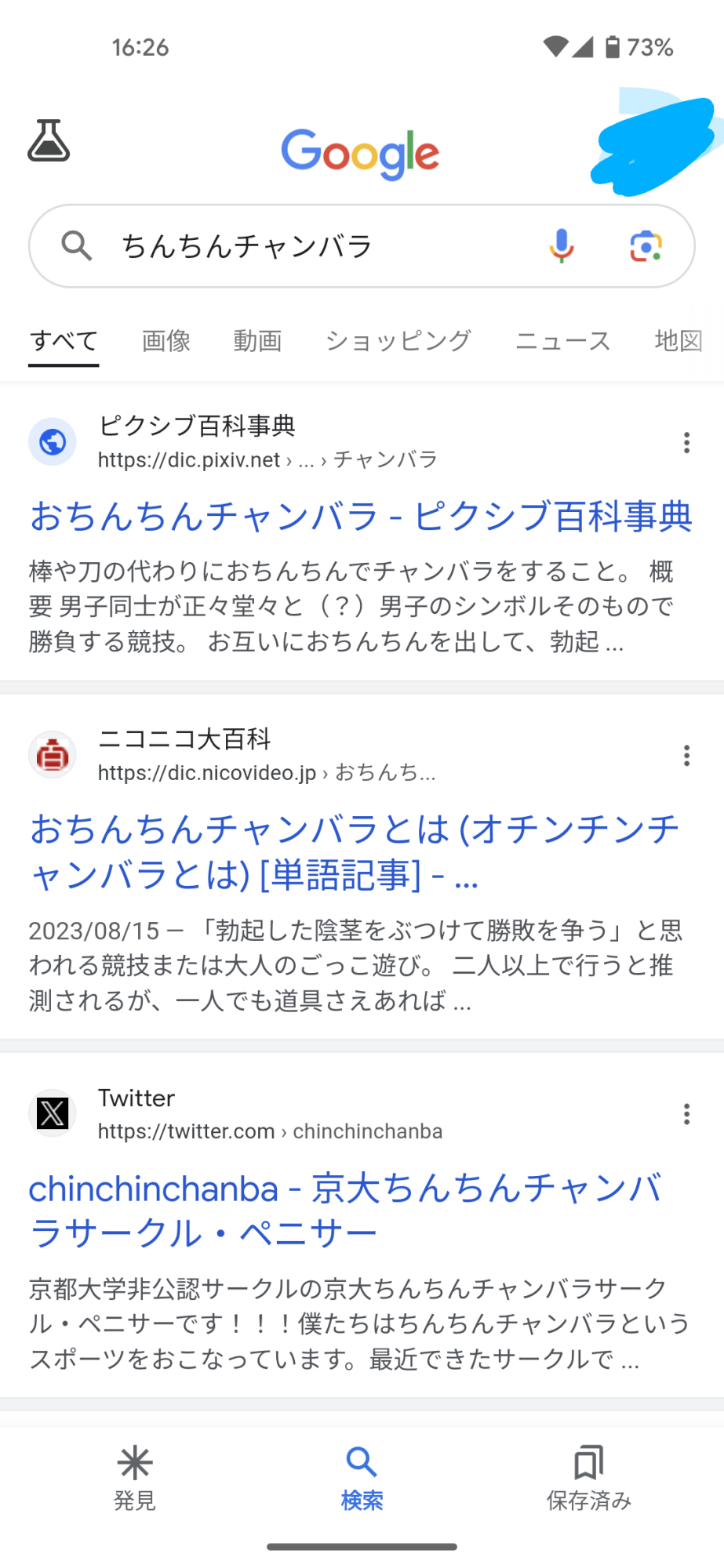Viewport: 724px width, 1568px height.
Task: Open the Twitter chinchinchanba result link
Action: (345, 1210)
